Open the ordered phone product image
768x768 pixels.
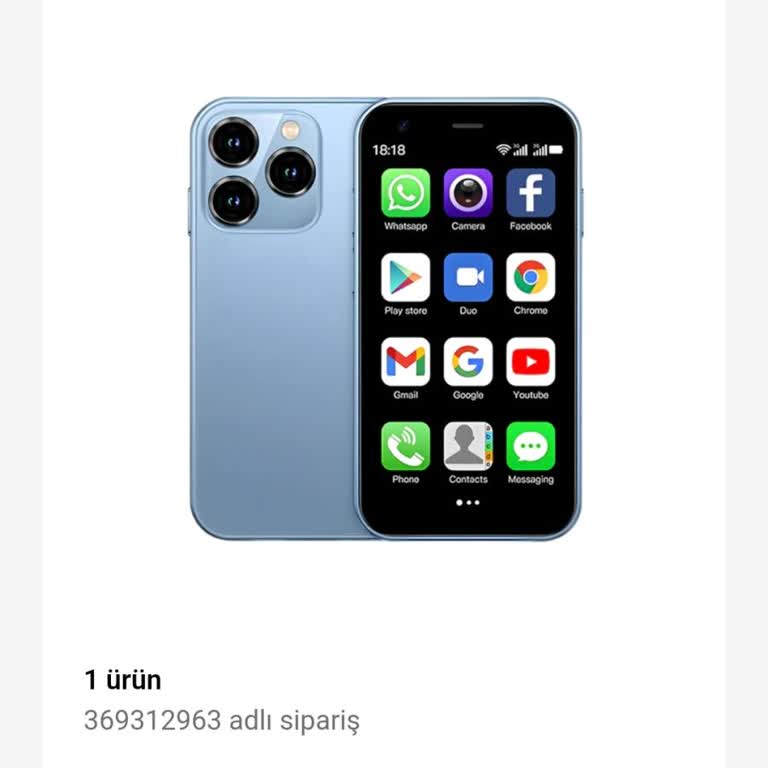pyautogui.click(x=385, y=318)
